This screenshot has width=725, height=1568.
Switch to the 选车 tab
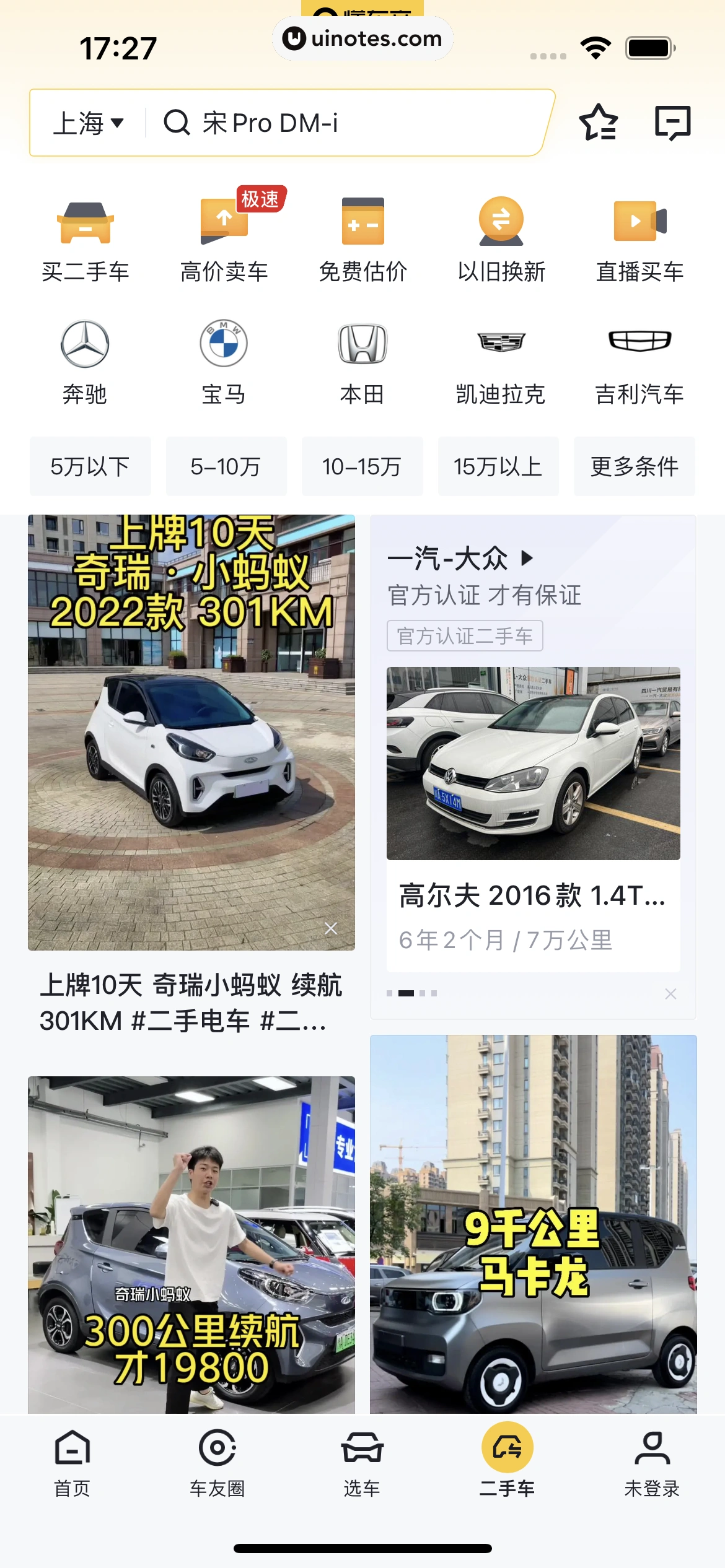362,1460
